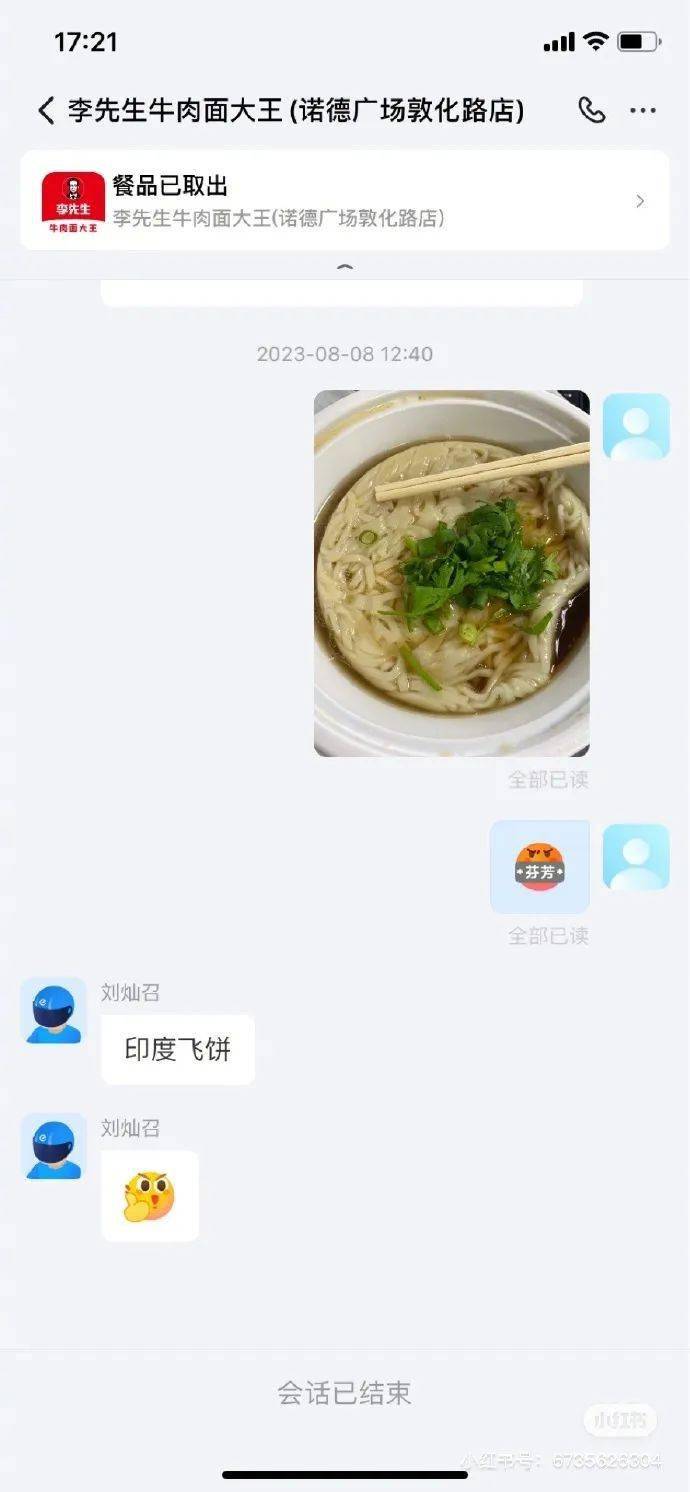
Task: Open the three-dot overflow menu
Action: tap(643, 110)
